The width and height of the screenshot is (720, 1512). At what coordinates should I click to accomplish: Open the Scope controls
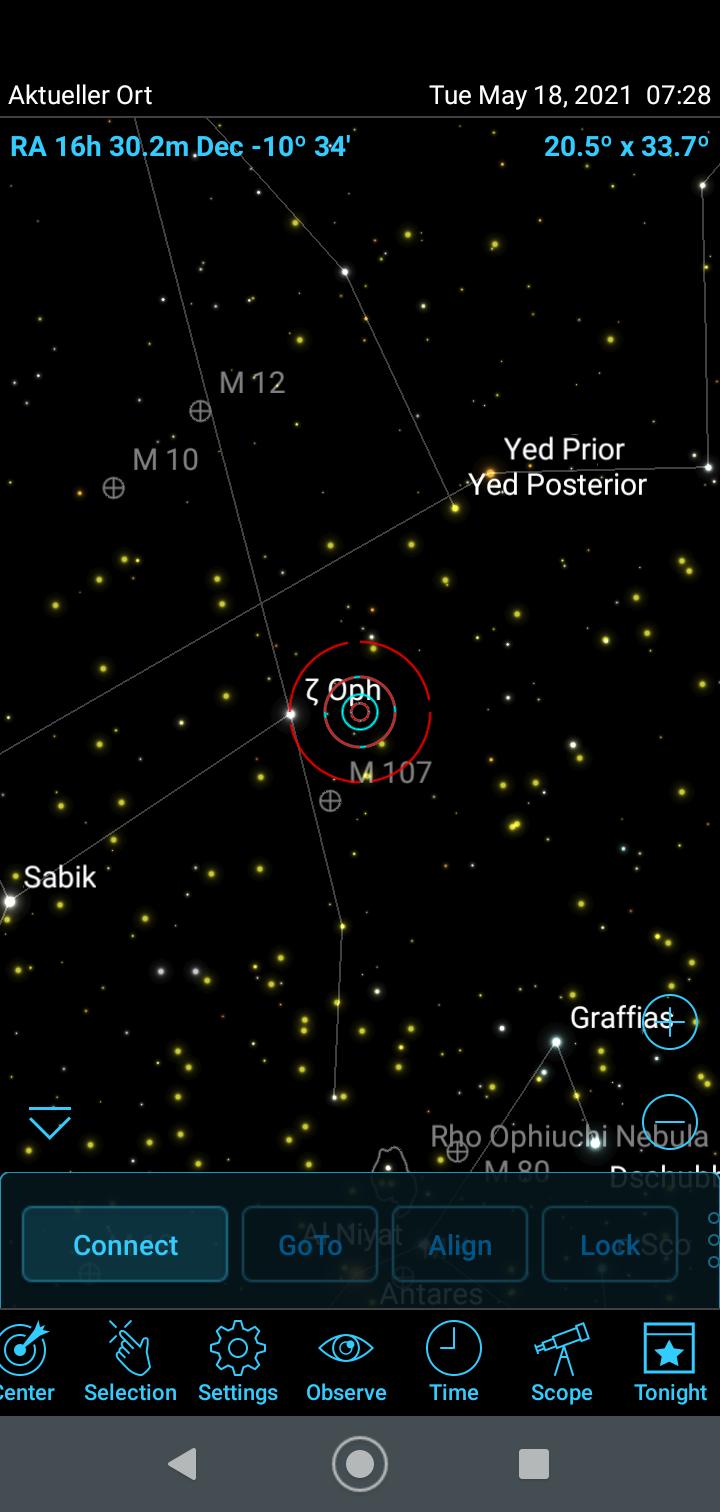pyautogui.click(x=562, y=1362)
